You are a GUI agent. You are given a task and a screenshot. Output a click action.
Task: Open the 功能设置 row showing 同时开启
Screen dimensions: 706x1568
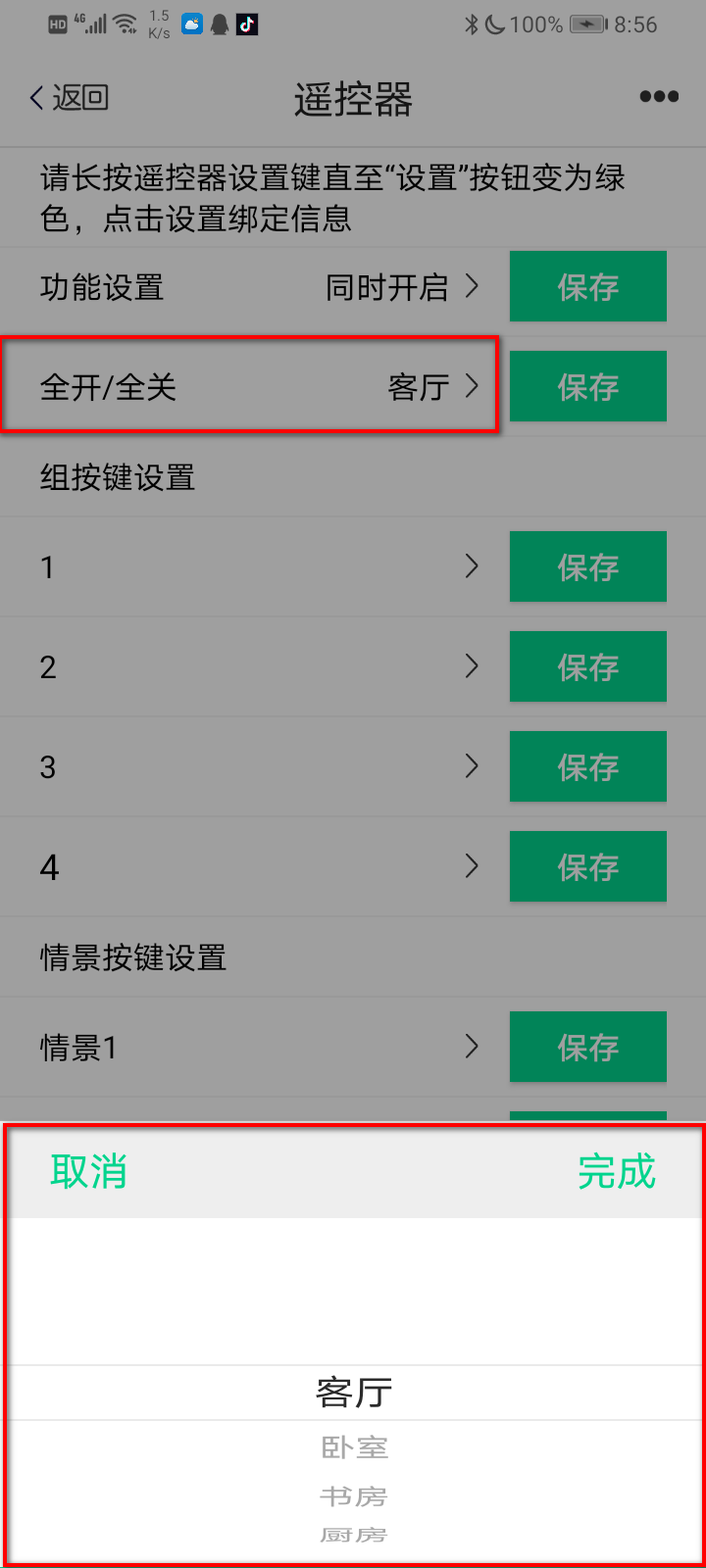[255, 287]
